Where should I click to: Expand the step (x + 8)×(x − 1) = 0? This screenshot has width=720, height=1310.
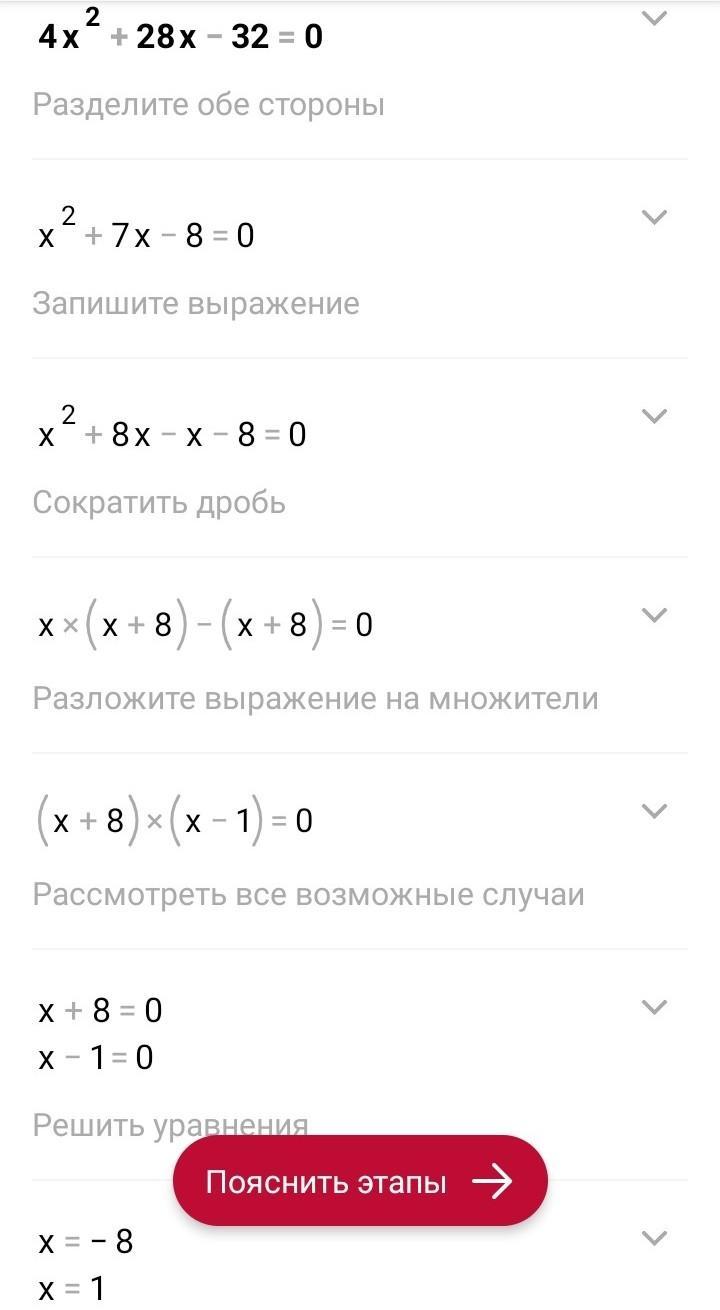coord(653,811)
